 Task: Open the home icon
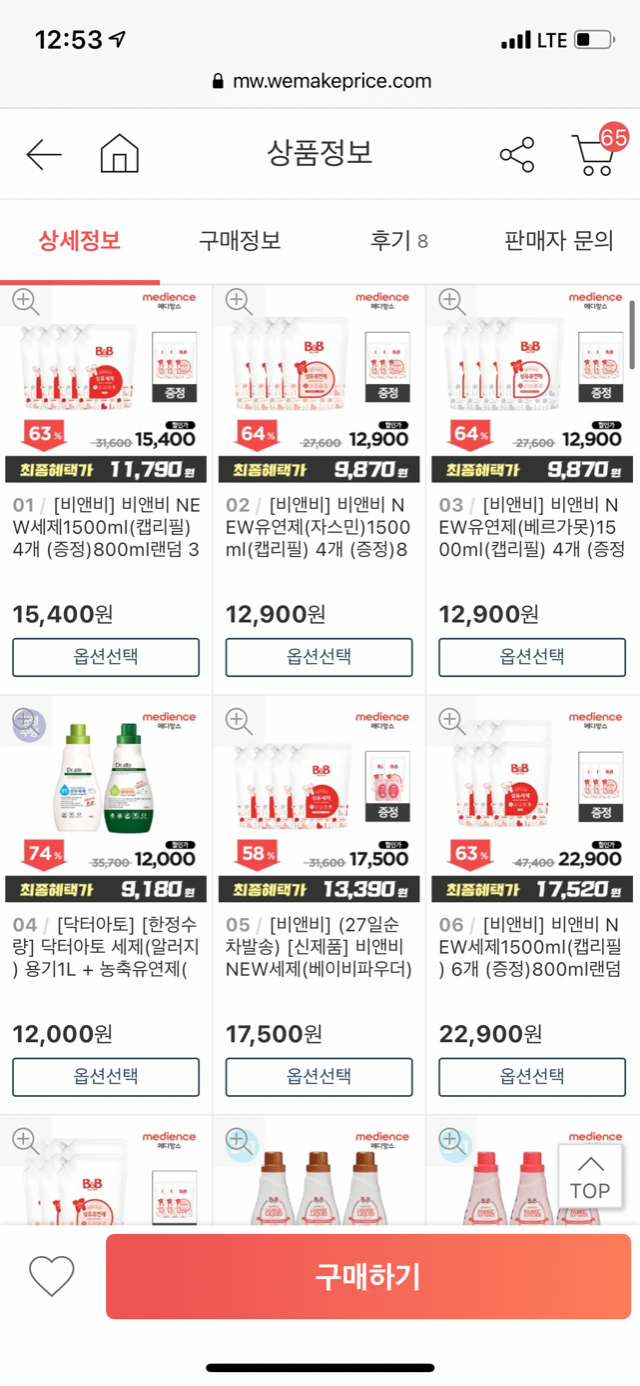point(119,154)
